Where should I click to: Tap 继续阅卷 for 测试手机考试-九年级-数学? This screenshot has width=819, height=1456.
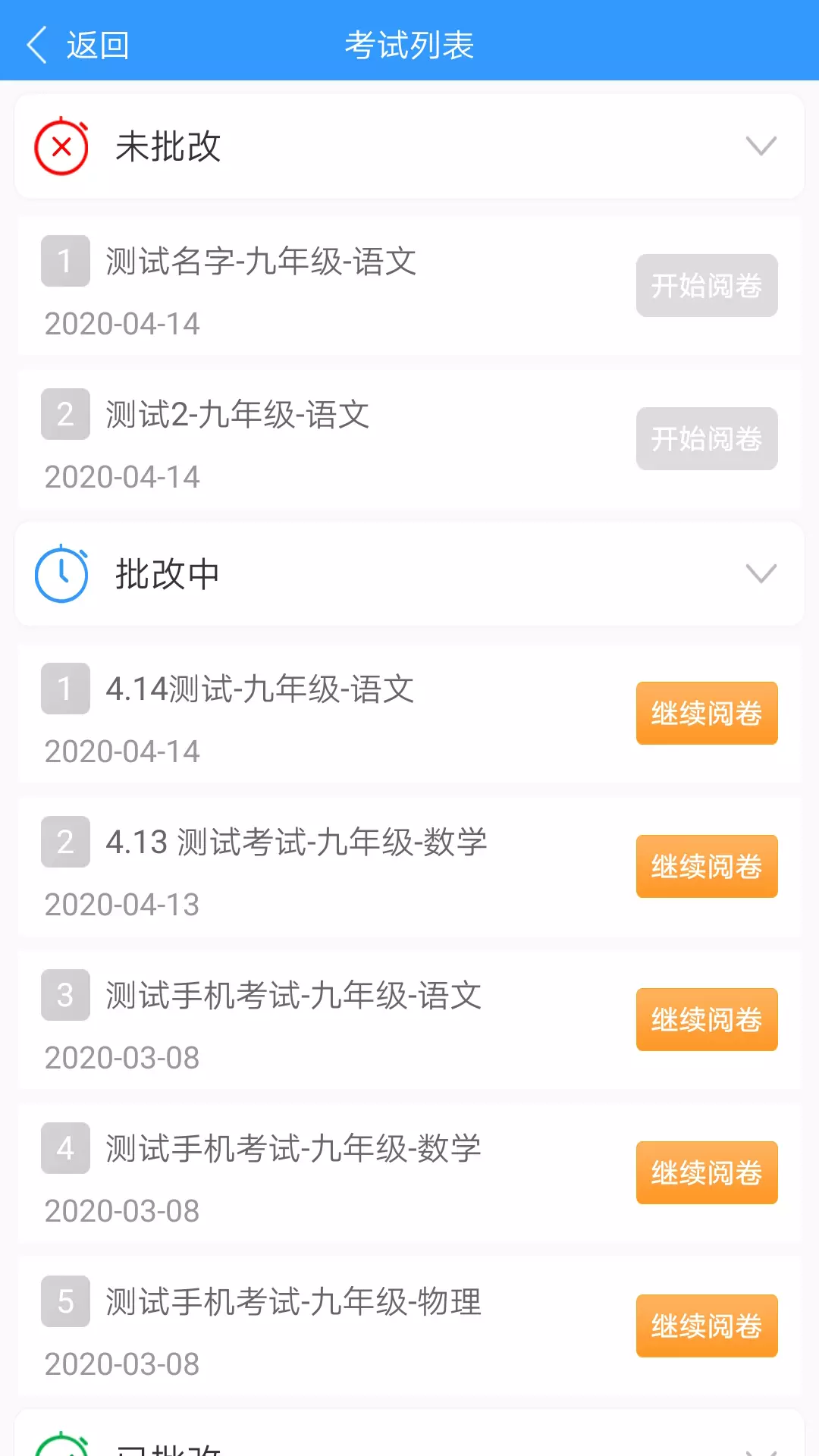[x=706, y=1173]
